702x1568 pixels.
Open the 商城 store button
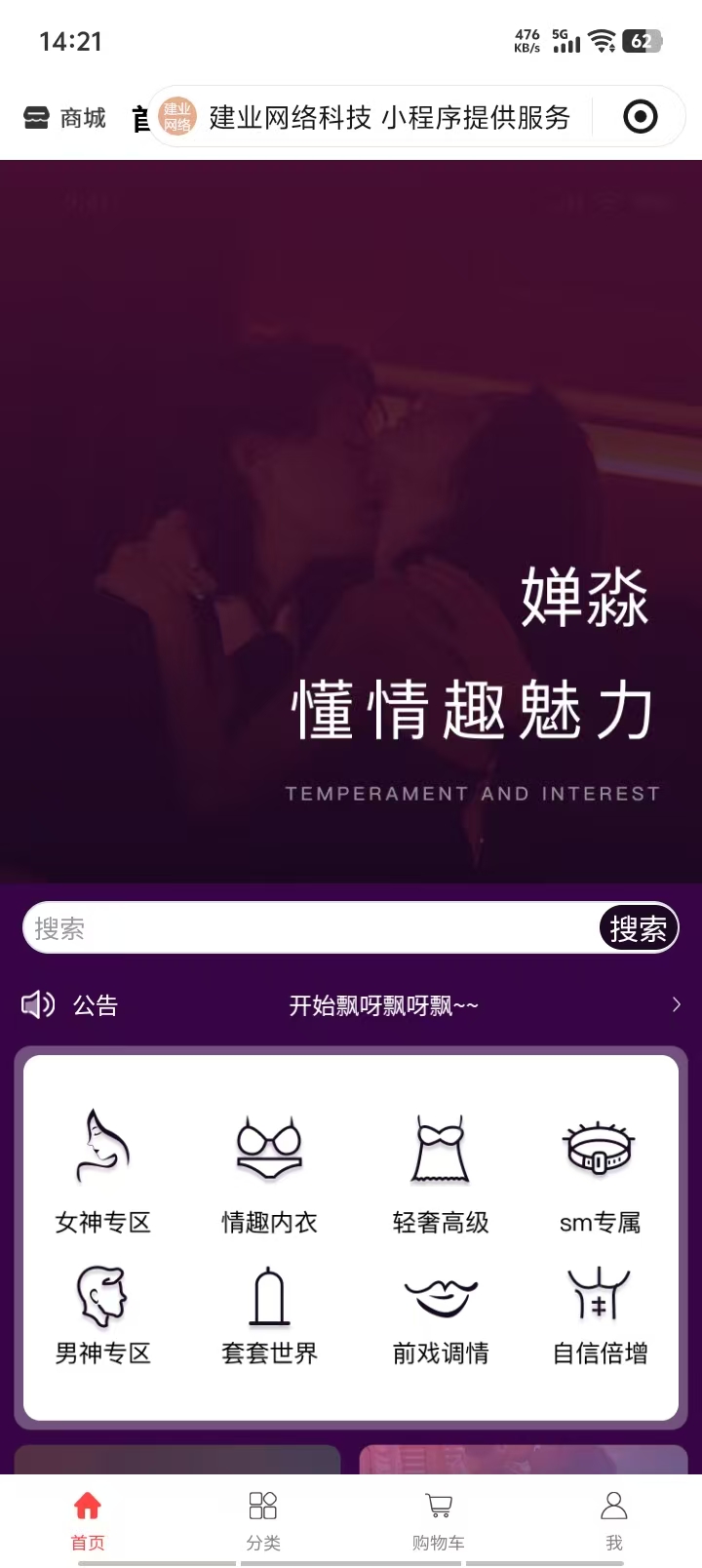pos(64,118)
